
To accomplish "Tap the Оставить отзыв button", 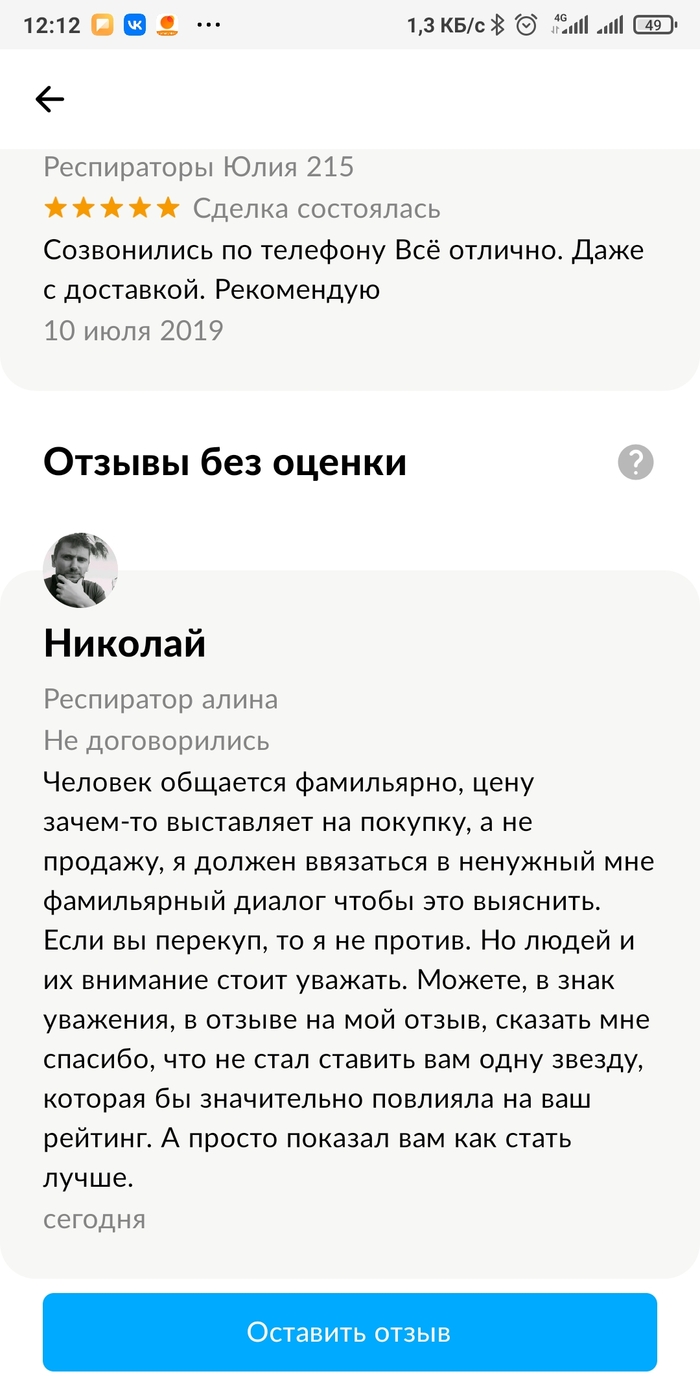I will tap(349, 1332).
